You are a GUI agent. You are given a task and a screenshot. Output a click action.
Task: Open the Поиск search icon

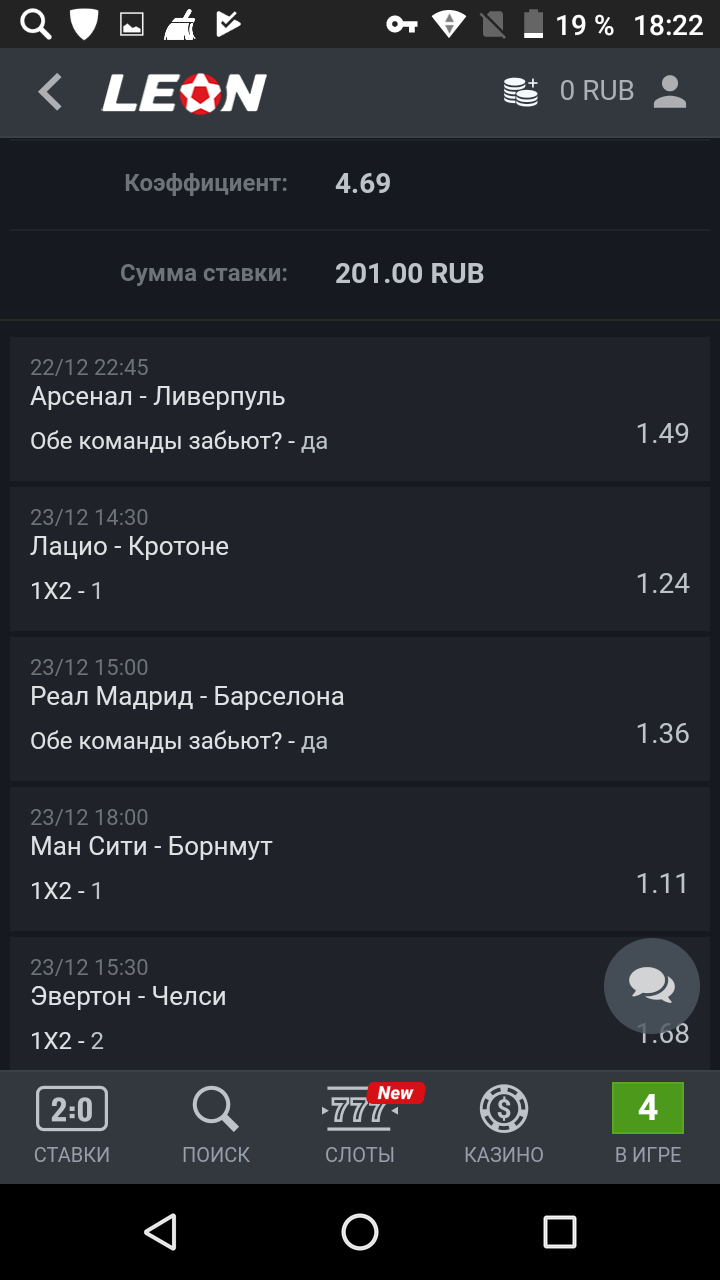(x=215, y=1110)
